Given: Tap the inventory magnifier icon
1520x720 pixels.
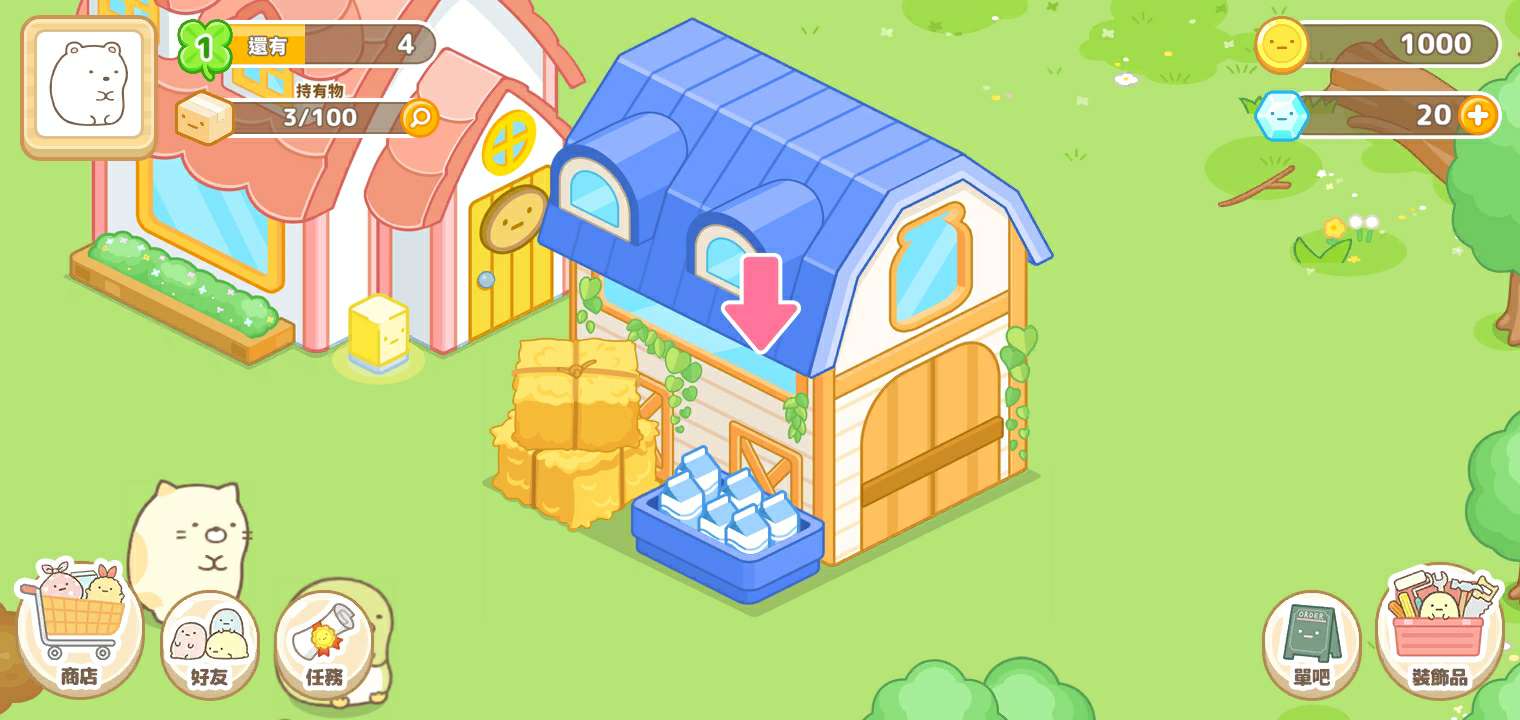Looking at the screenshot, I should 420,118.
